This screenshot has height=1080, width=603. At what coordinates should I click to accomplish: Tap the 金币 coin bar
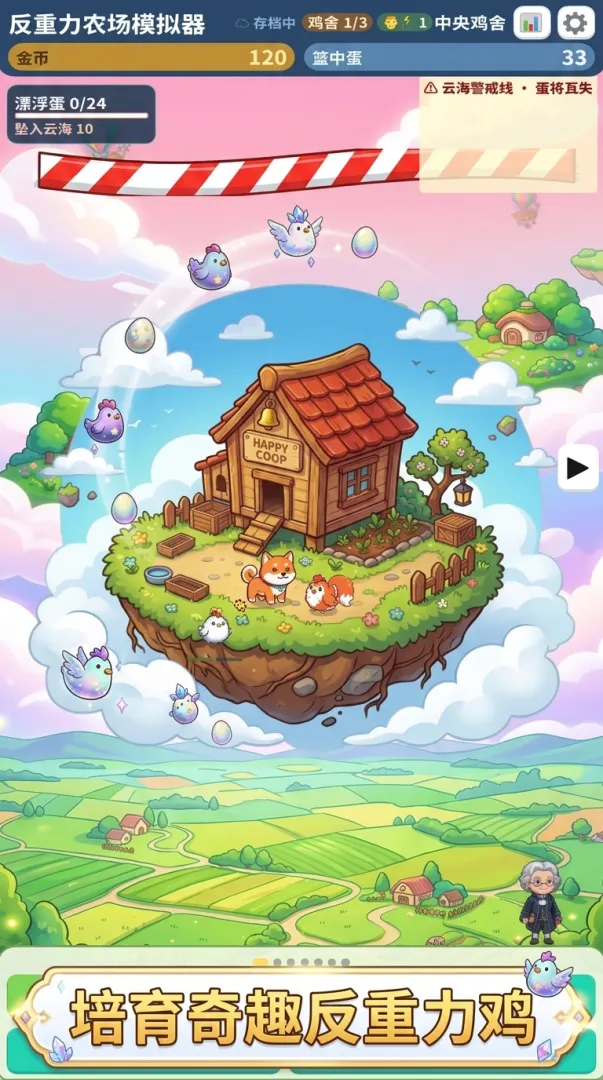coord(151,58)
